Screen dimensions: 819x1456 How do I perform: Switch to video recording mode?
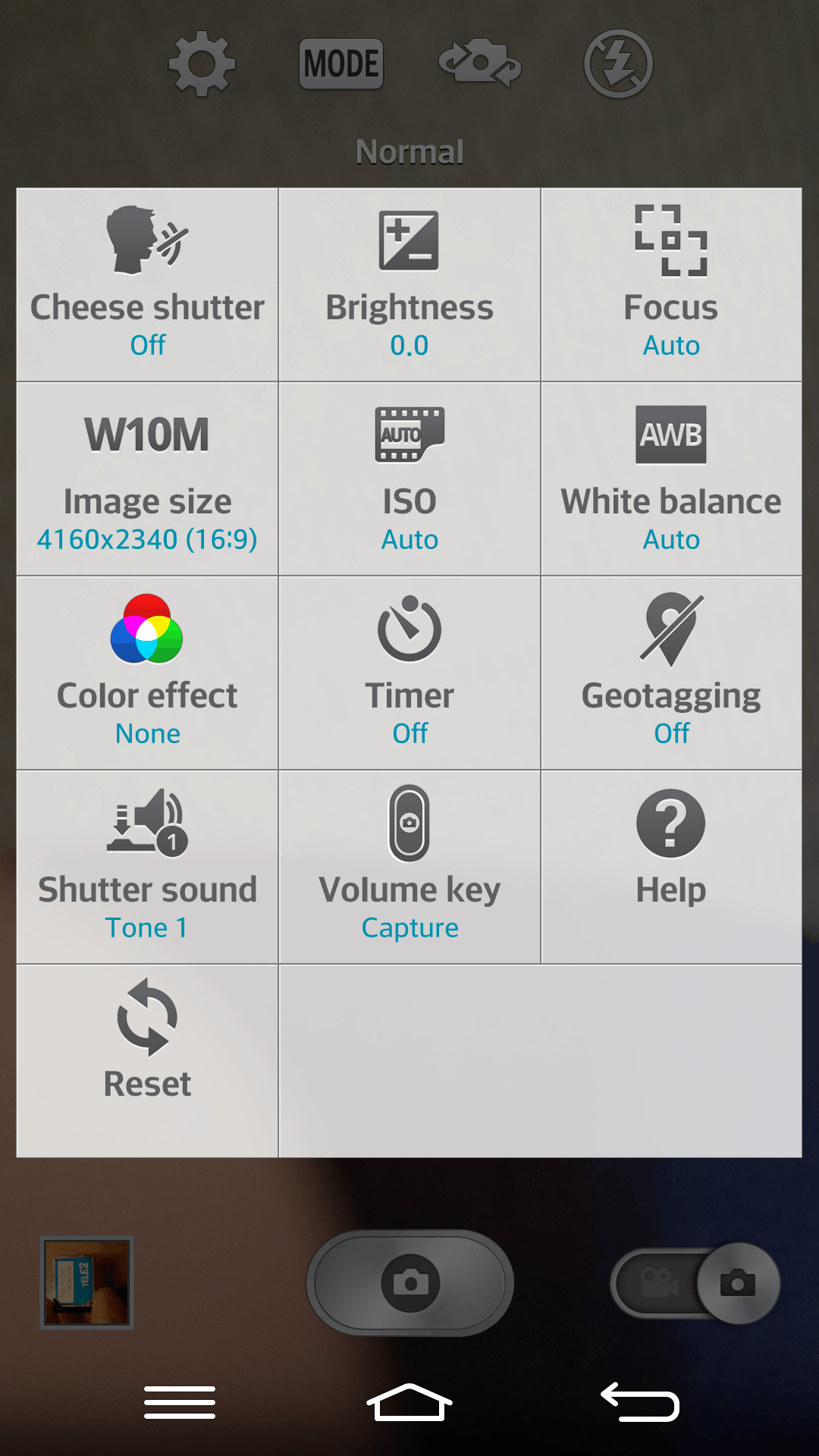pos(658,1283)
